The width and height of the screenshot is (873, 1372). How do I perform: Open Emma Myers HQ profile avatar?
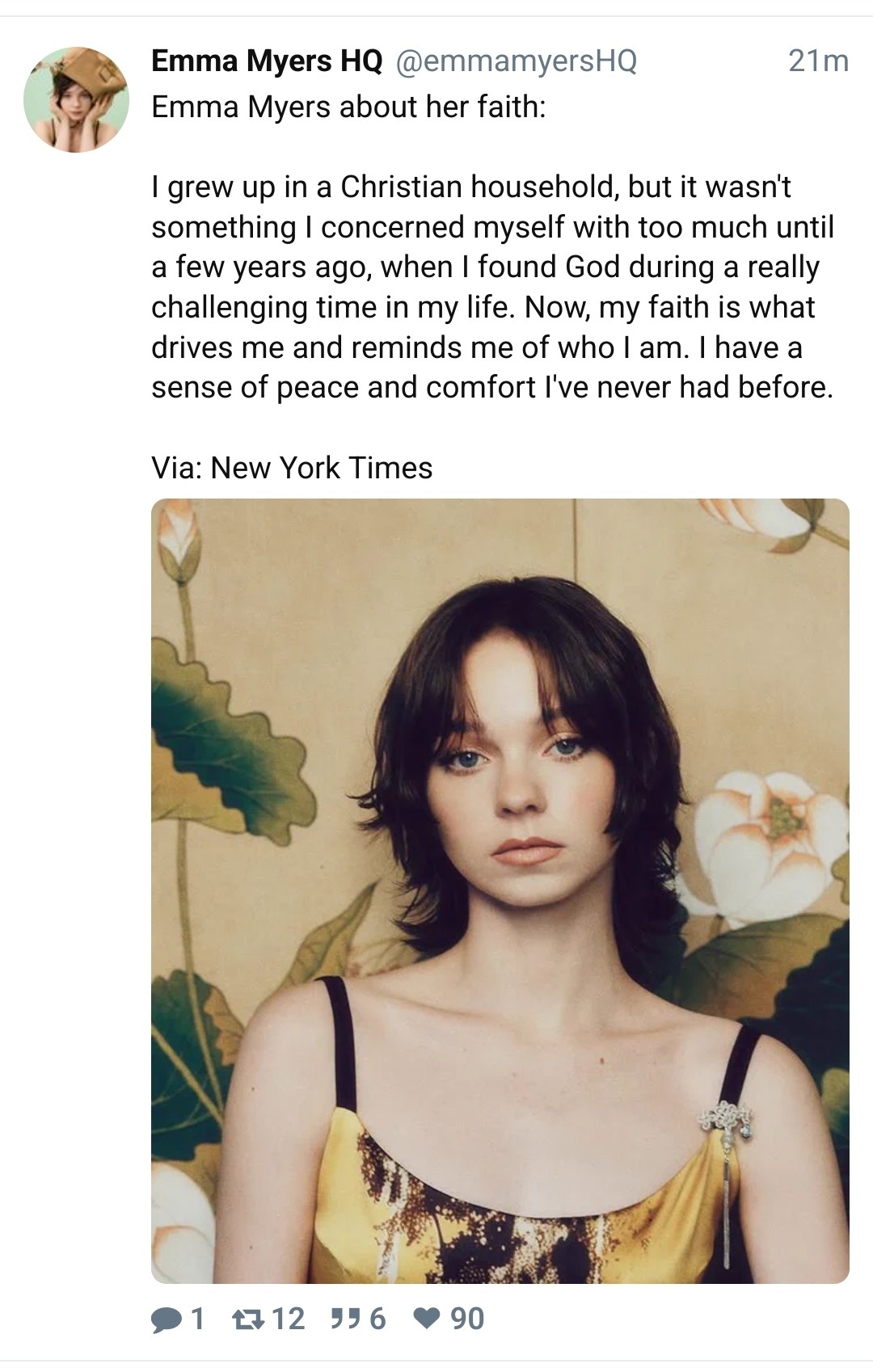[x=76, y=99]
